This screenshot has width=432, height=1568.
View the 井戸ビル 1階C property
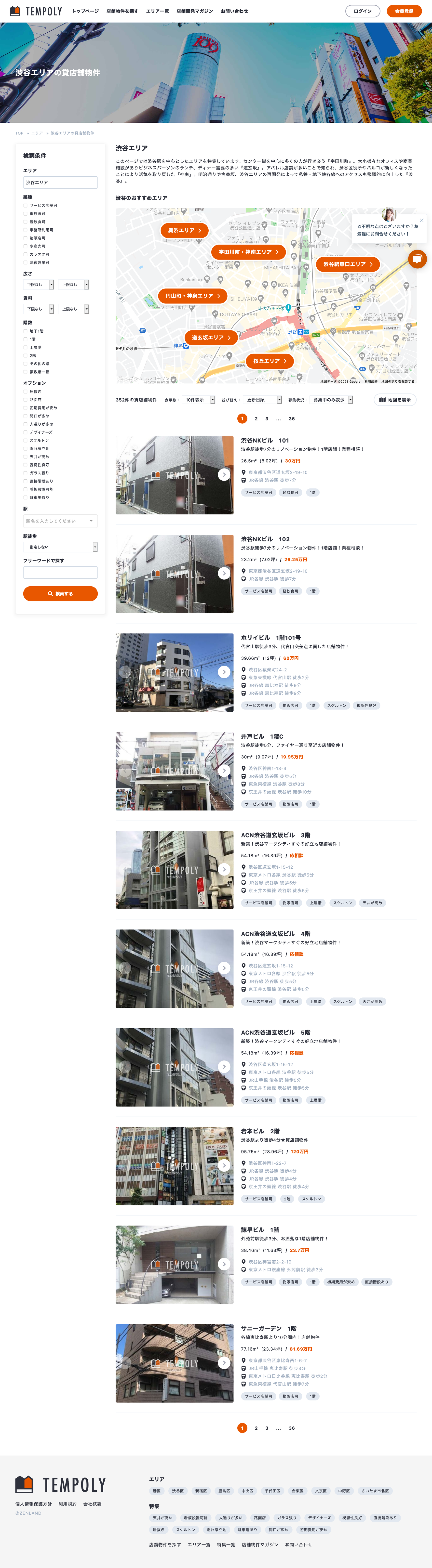click(261, 736)
